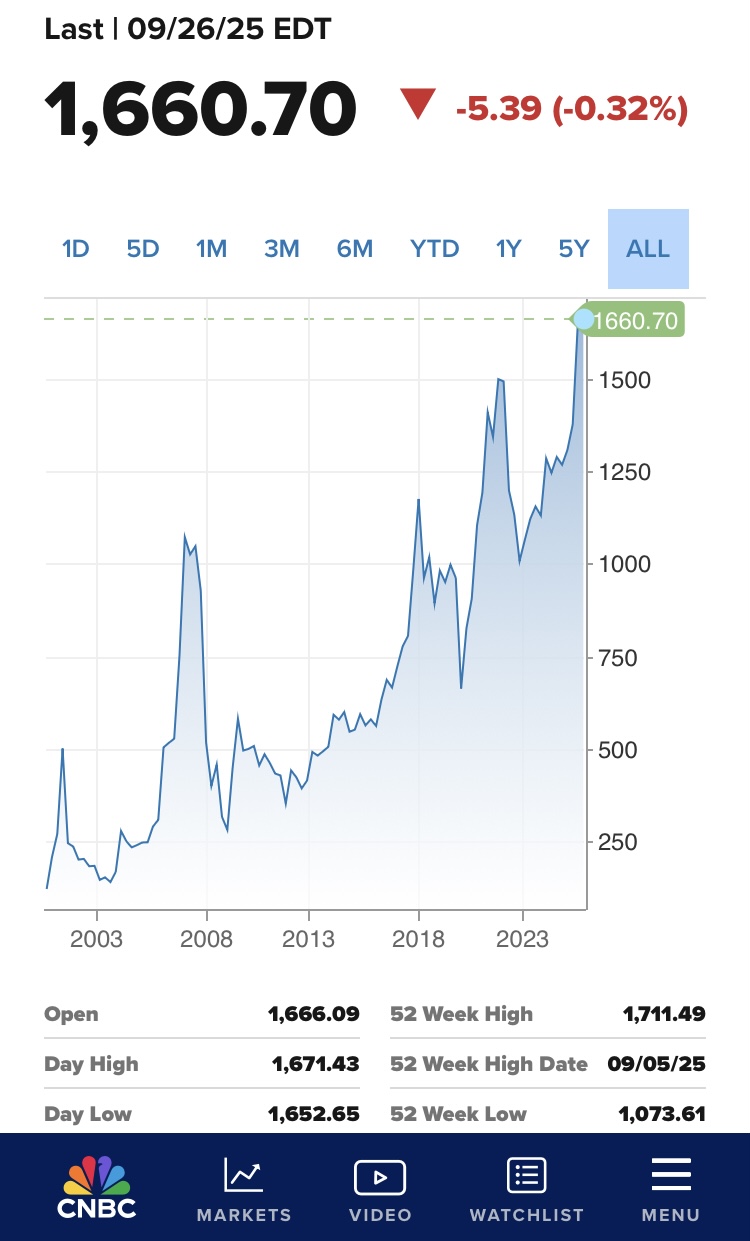Show the 1M chart range

click(211, 249)
